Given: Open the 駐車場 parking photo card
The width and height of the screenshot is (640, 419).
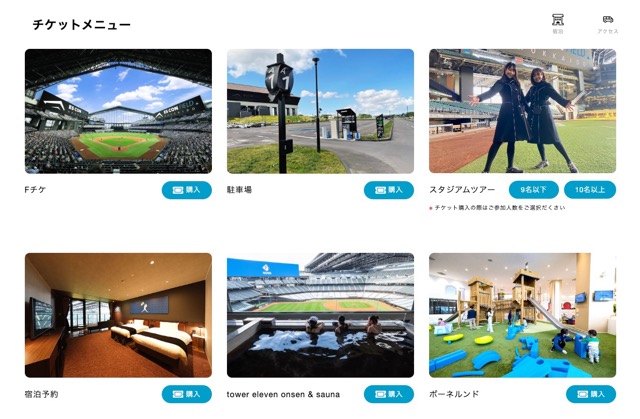Looking at the screenshot, I should [x=320, y=111].
